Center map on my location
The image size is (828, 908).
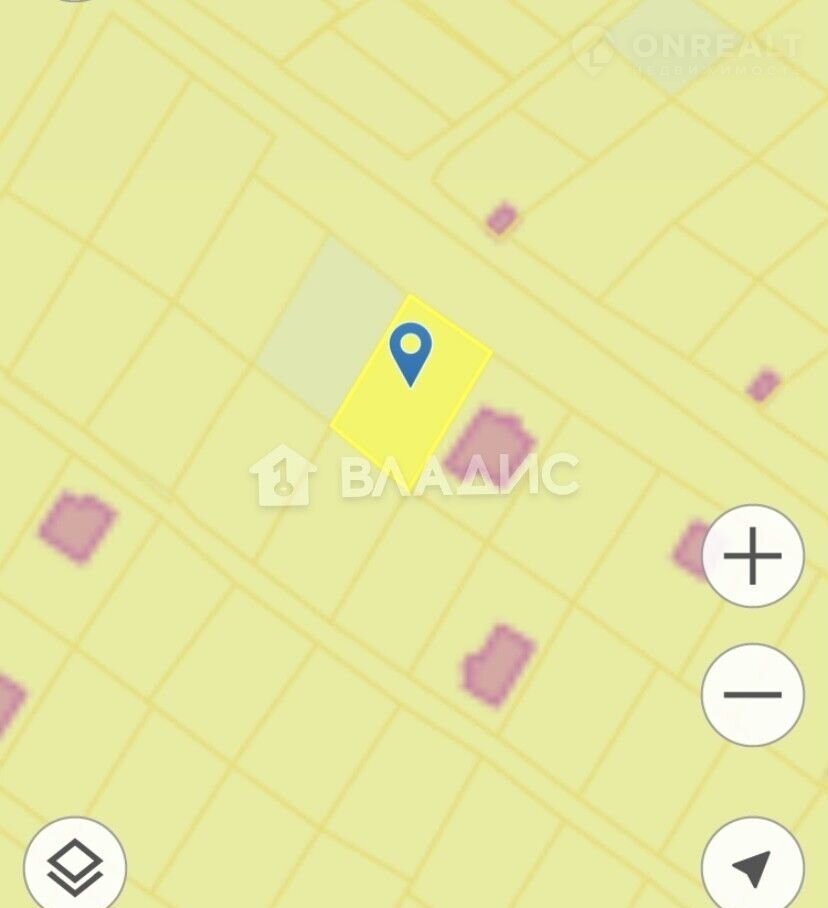[752, 866]
